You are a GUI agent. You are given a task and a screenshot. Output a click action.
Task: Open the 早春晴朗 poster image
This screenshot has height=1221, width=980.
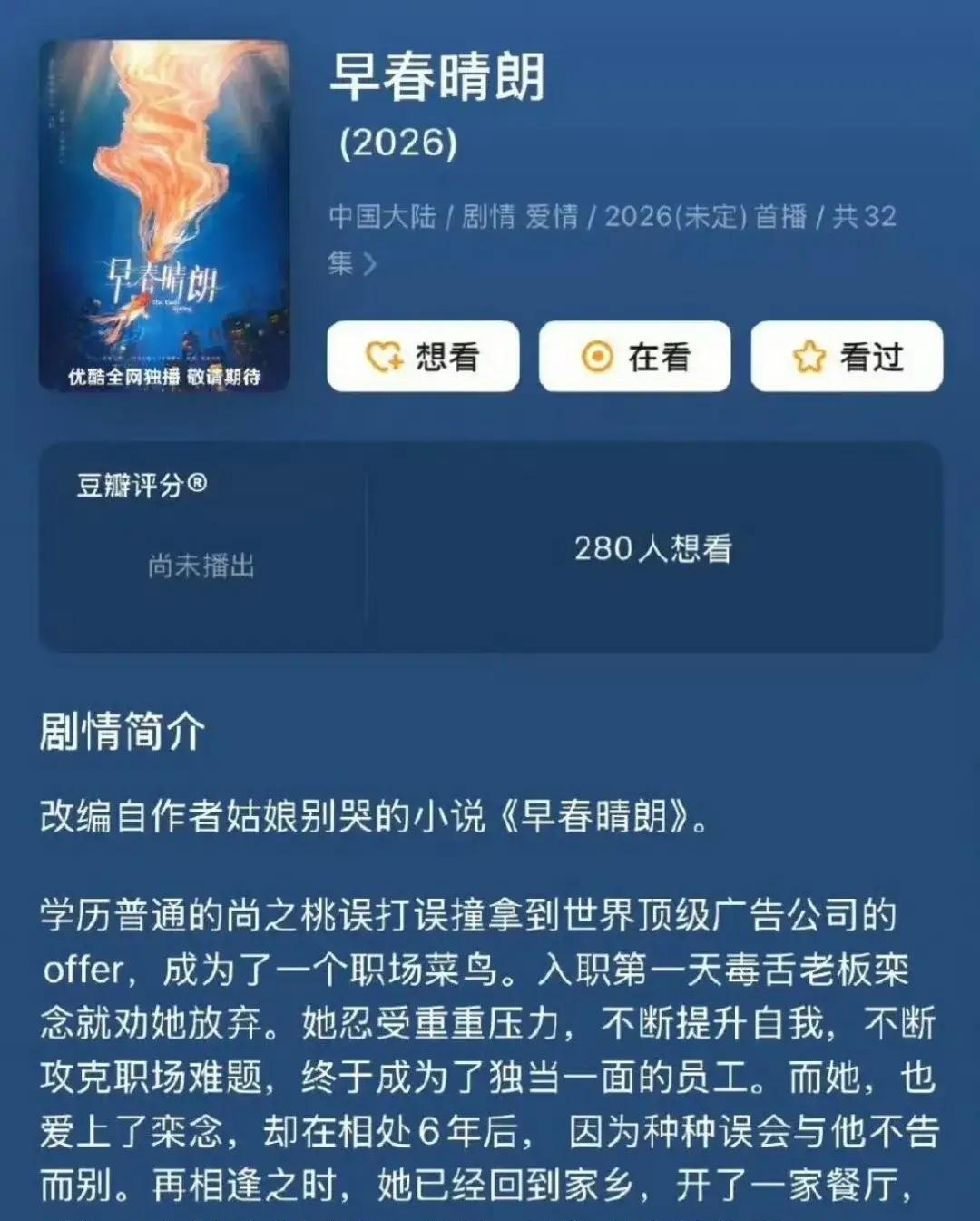click(164, 216)
